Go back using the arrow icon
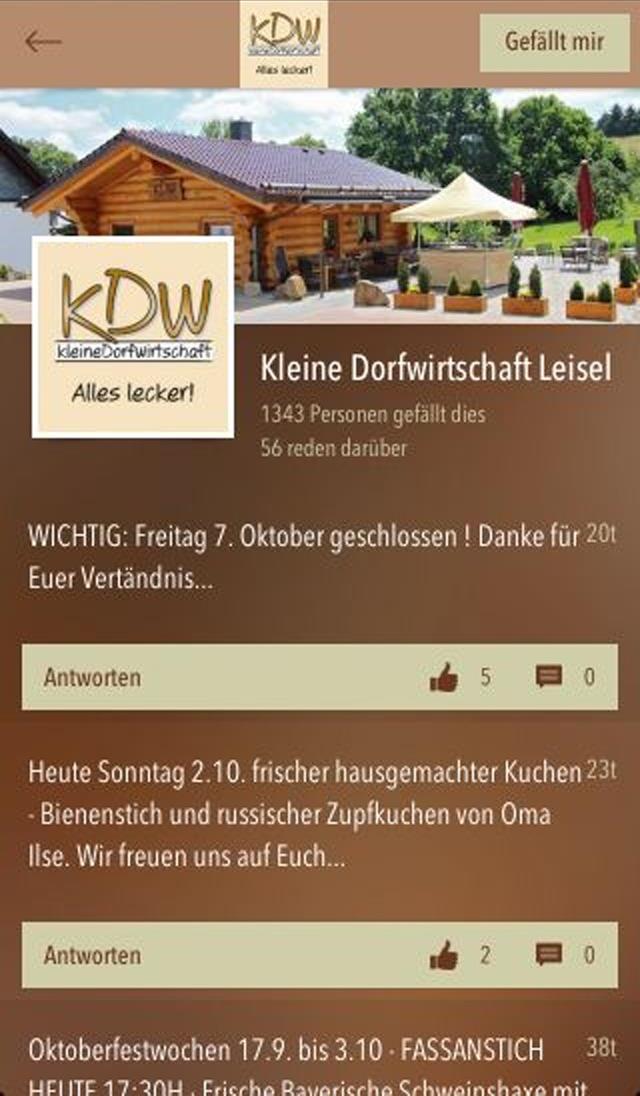Viewport: 640px width, 1096px height. [x=43, y=42]
